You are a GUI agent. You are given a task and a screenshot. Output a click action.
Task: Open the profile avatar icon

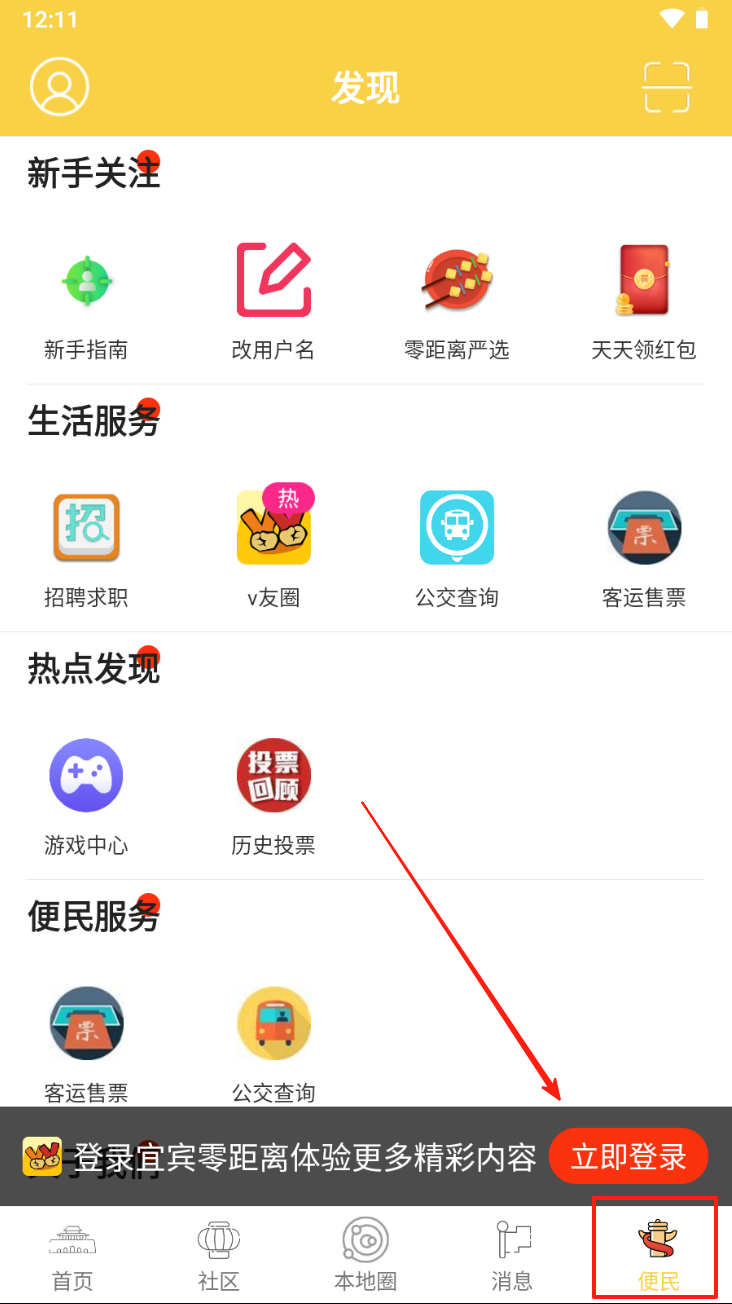(59, 87)
